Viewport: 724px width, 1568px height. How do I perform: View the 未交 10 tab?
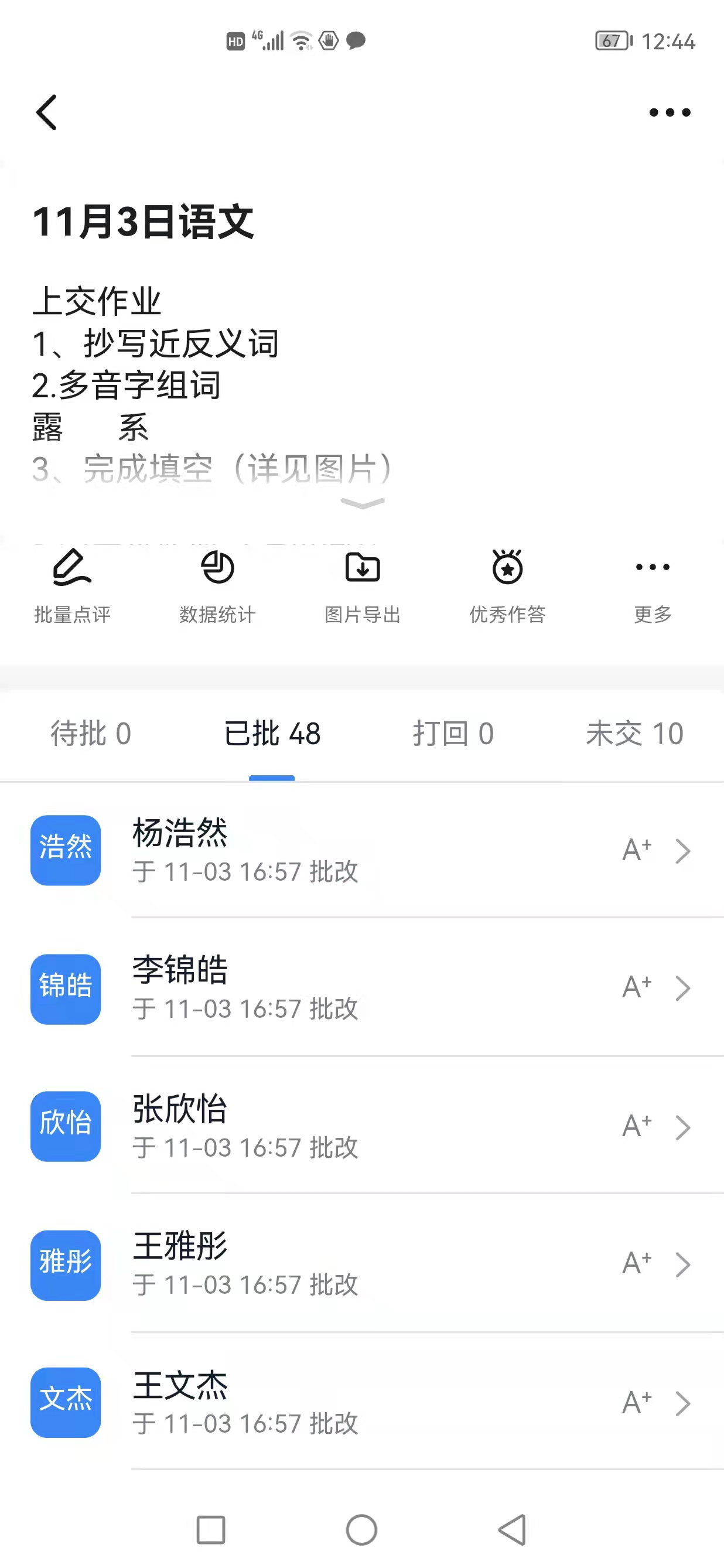634,734
